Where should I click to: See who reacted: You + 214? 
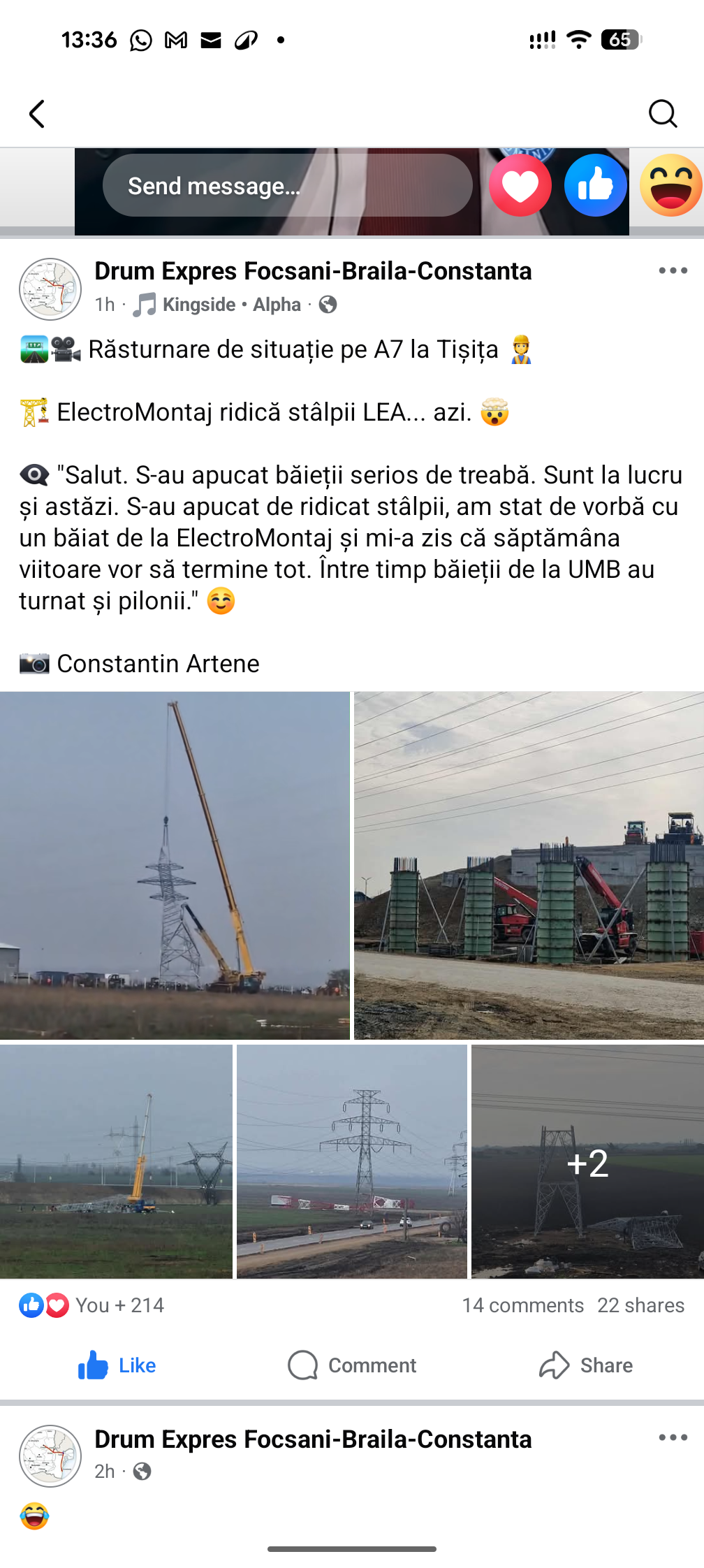point(91,1305)
